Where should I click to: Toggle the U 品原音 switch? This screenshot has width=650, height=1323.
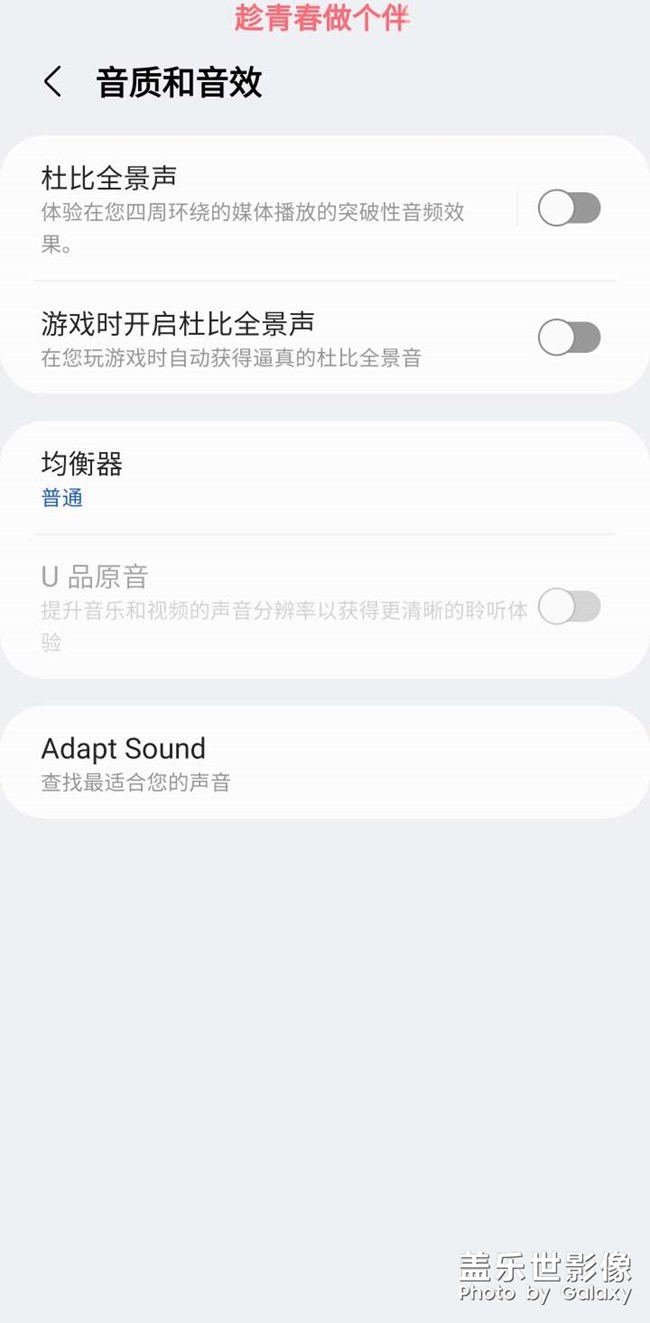pyautogui.click(x=569, y=606)
